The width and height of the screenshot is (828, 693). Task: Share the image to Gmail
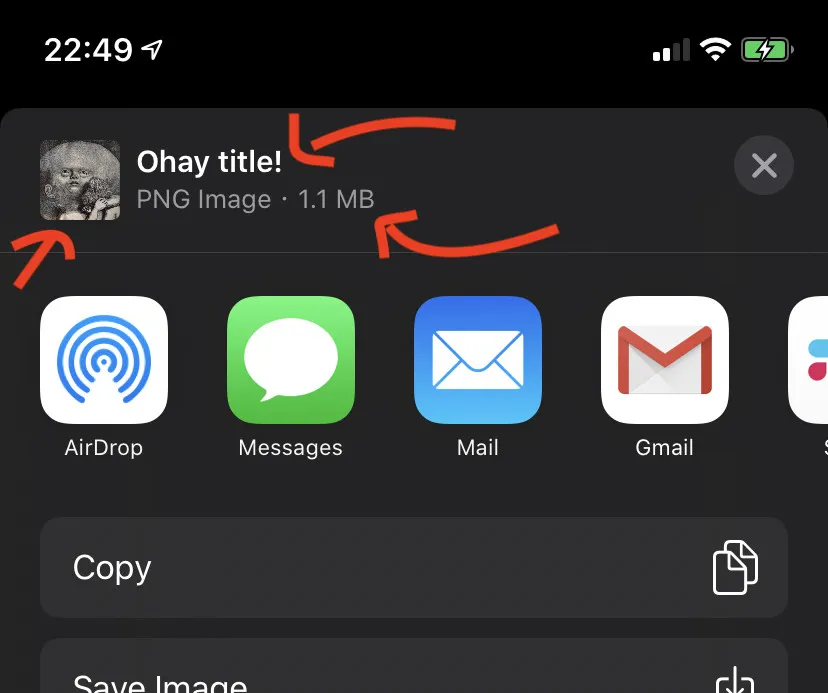(665, 360)
